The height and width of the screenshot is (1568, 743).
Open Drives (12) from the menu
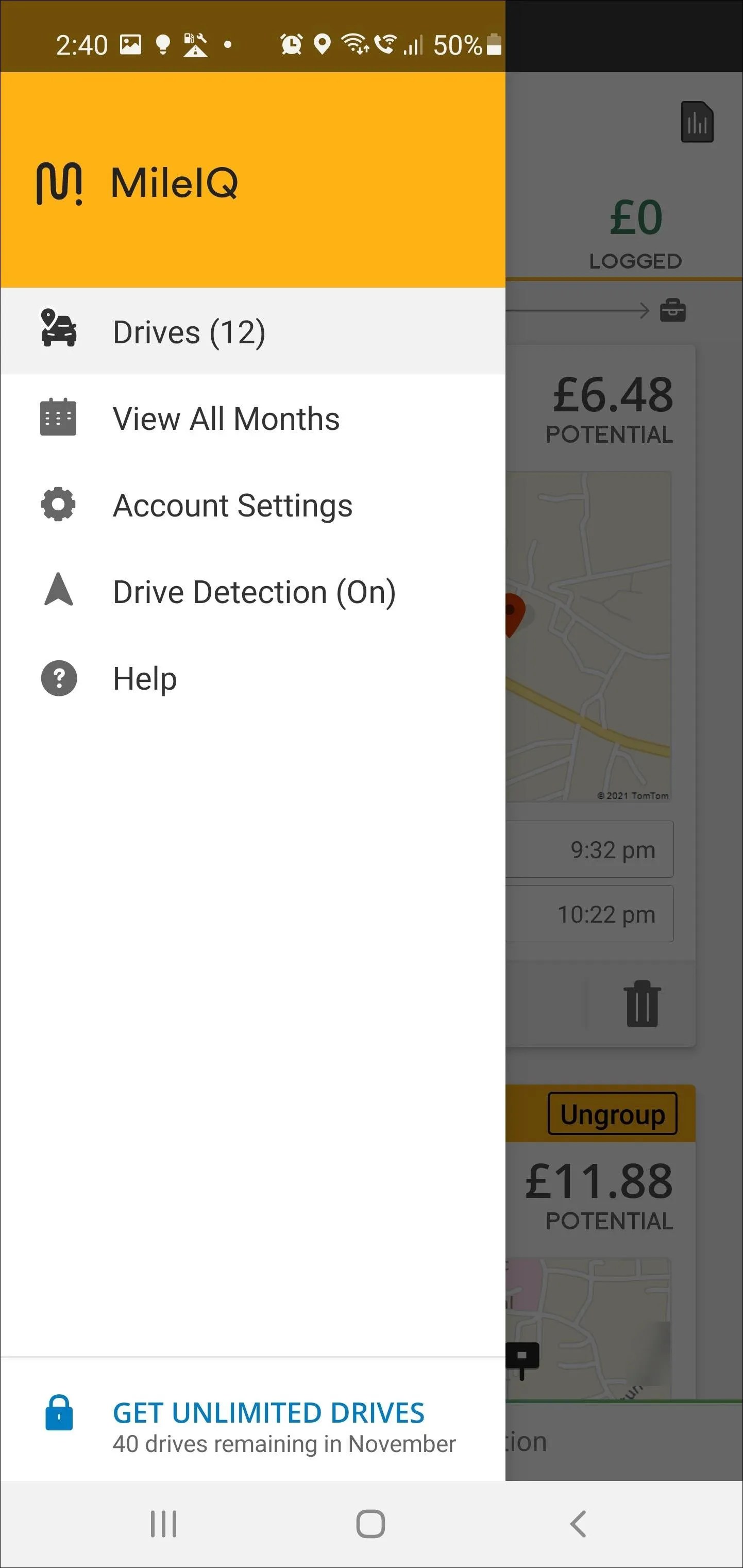click(189, 330)
